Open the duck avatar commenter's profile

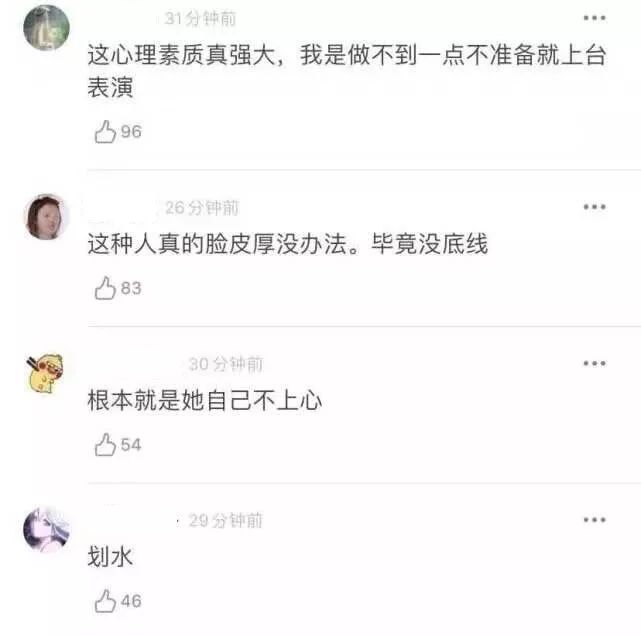46,373
